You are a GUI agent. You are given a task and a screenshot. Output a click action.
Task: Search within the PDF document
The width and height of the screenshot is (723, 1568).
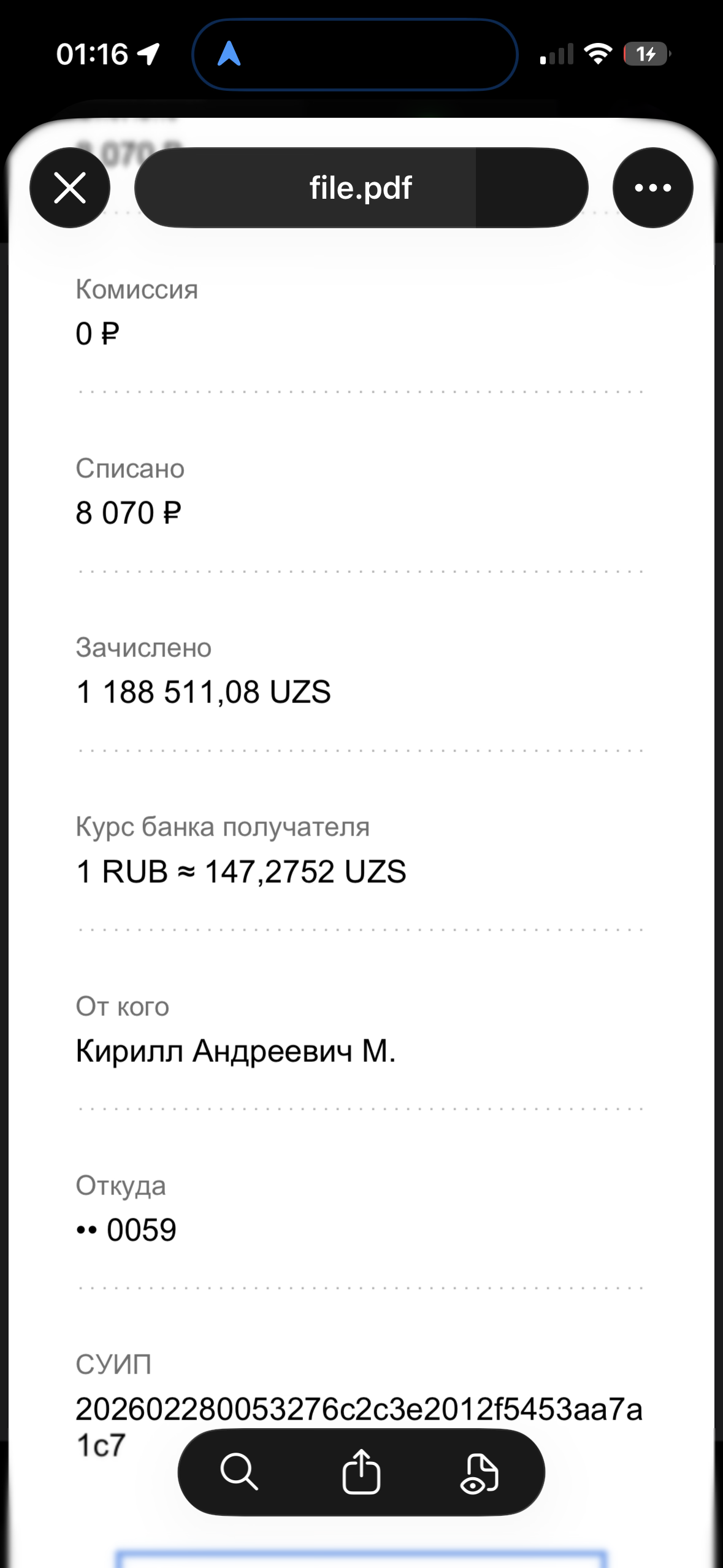[239, 1471]
